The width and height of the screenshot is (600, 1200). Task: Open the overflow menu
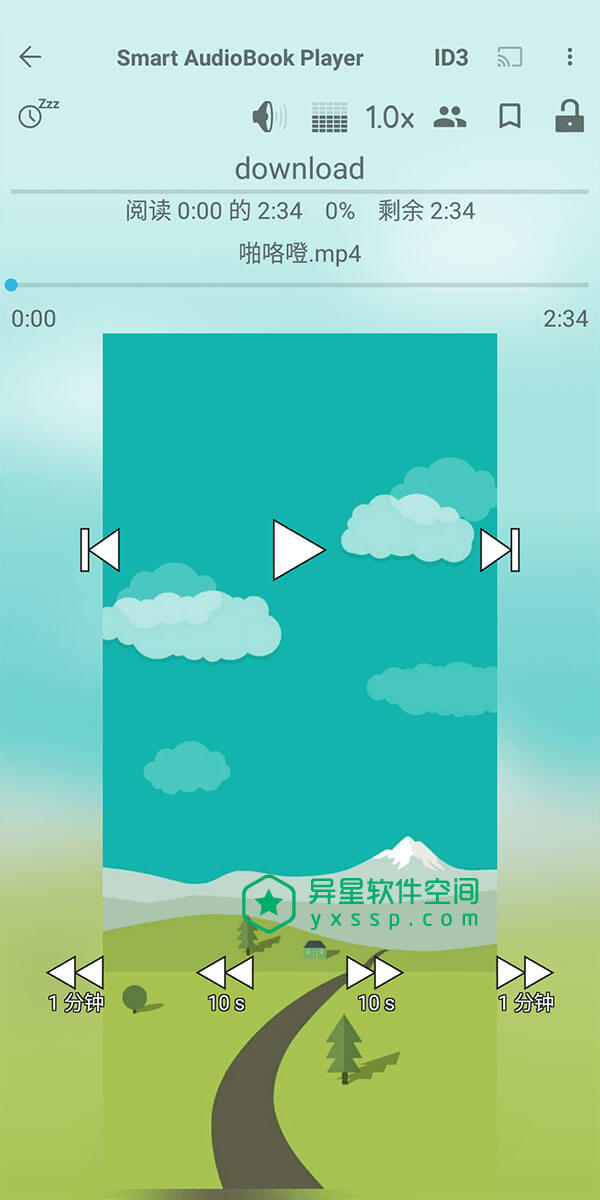pos(570,57)
